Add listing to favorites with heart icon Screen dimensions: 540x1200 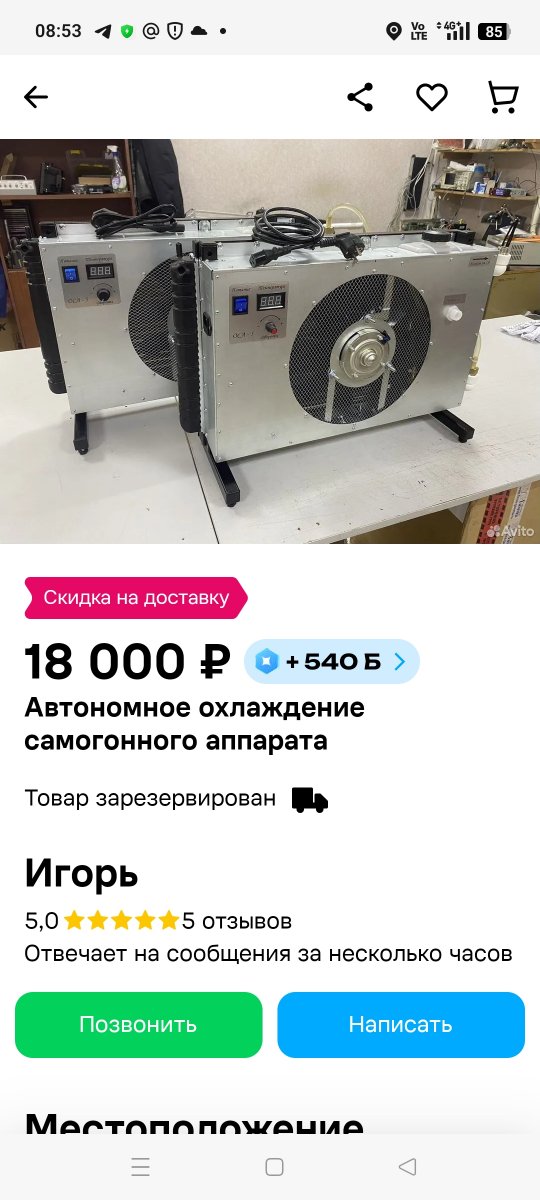(x=431, y=97)
